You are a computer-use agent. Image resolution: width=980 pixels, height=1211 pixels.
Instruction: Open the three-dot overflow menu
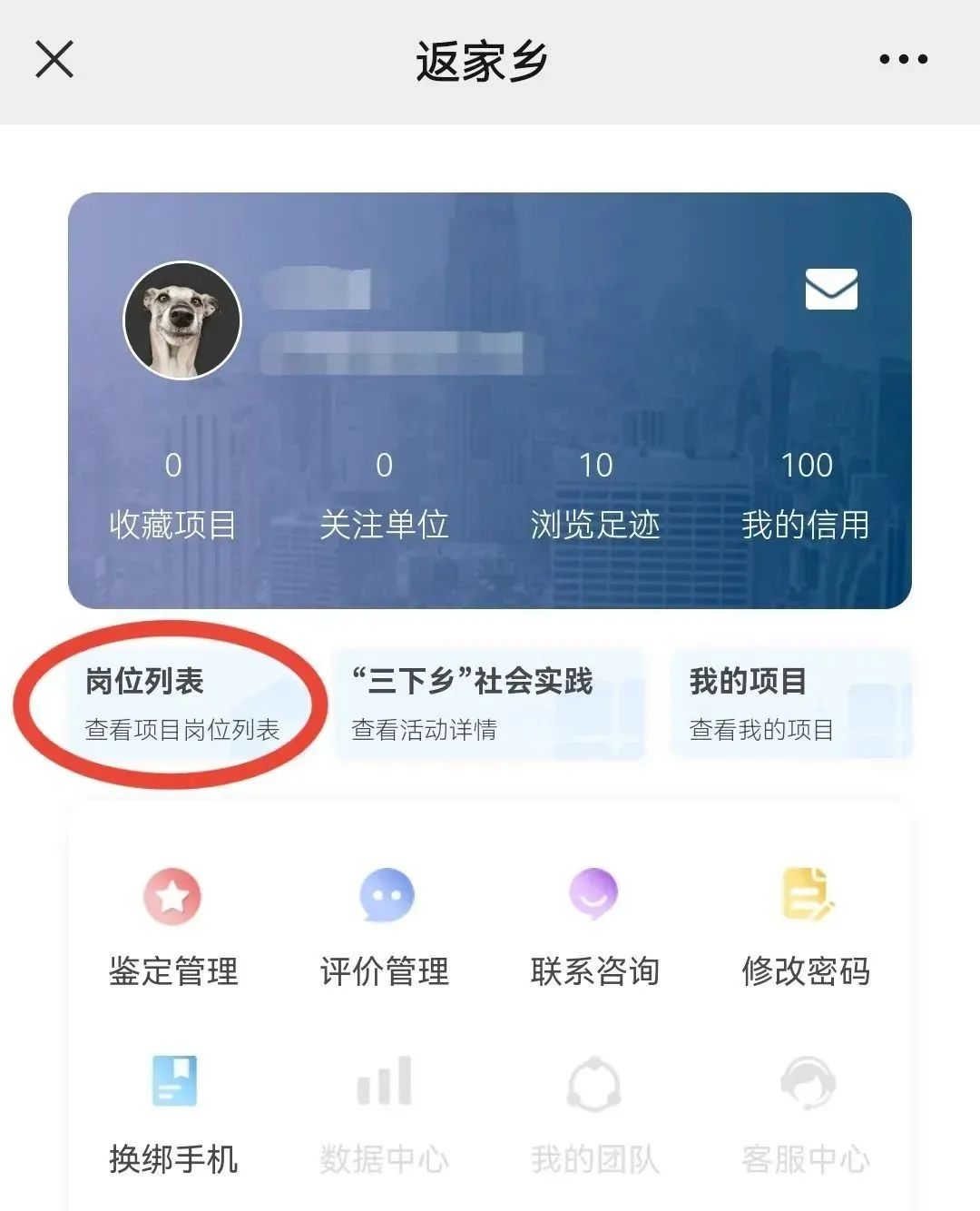point(903,60)
